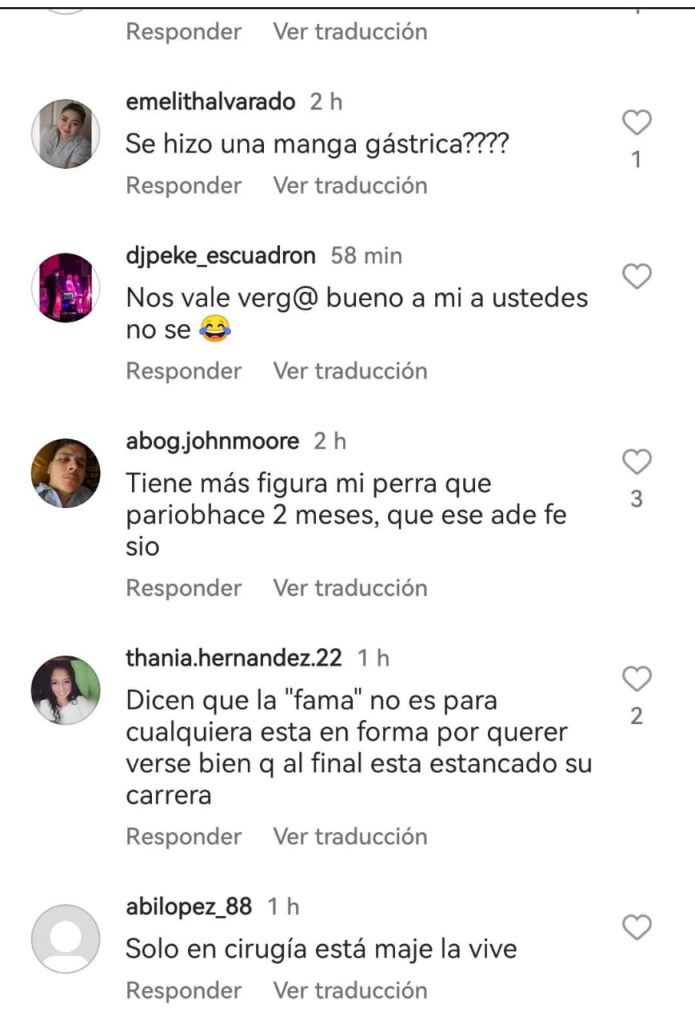The width and height of the screenshot is (695, 1024).
Task: Open djpeke_escuadron's profile picture
Action: (x=66, y=288)
